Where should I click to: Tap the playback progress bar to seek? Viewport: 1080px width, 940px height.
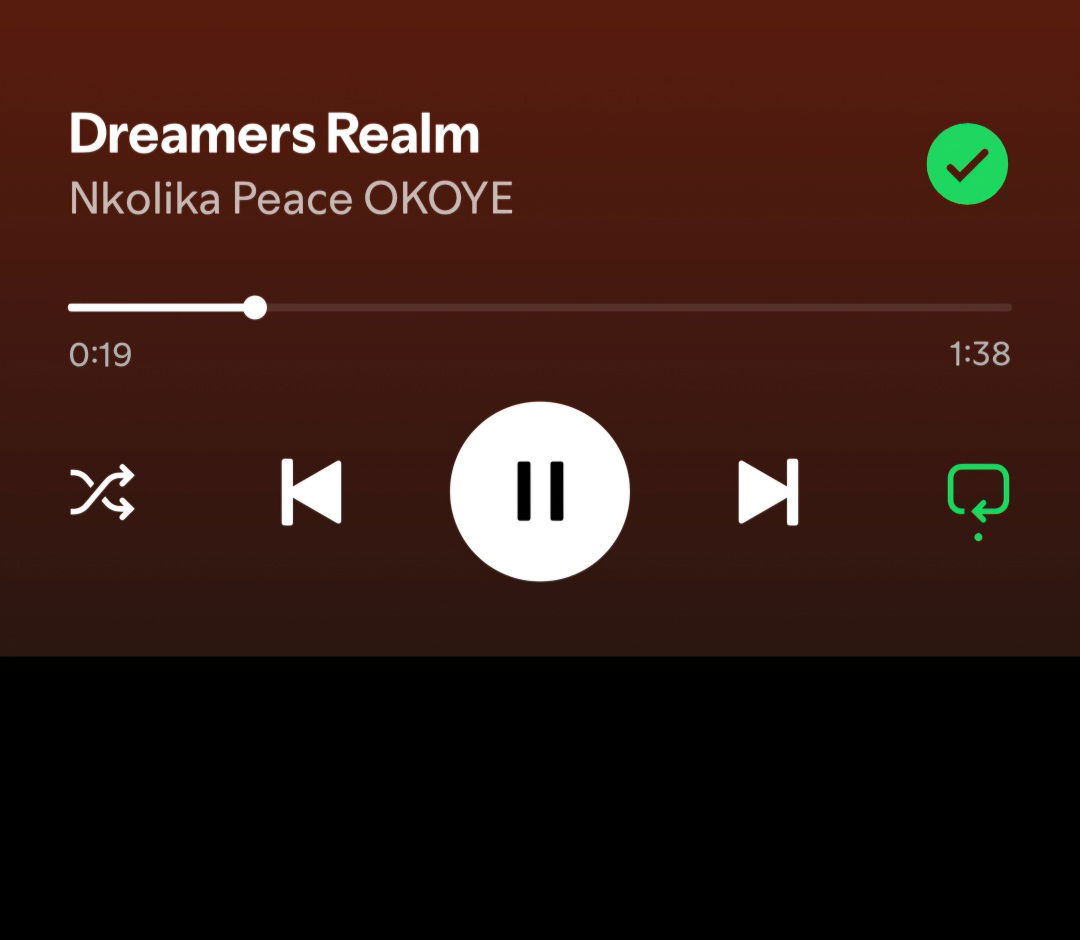tap(600, 308)
